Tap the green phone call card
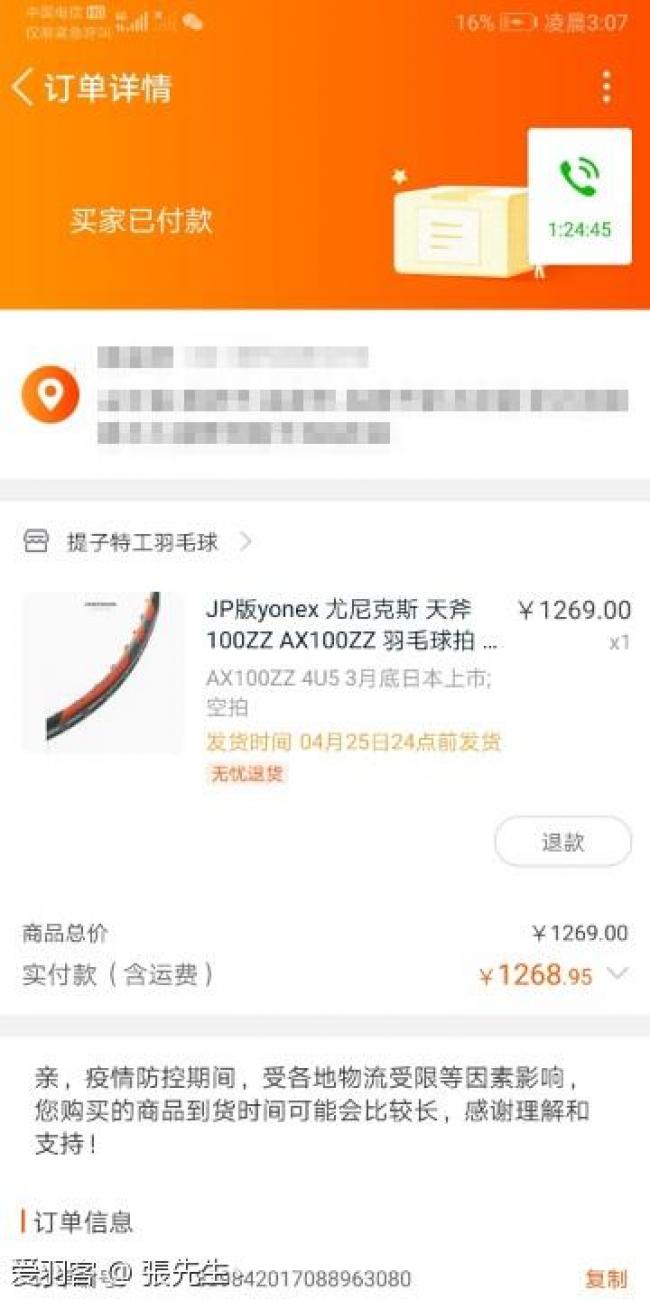650x1299 pixels. 579,195
